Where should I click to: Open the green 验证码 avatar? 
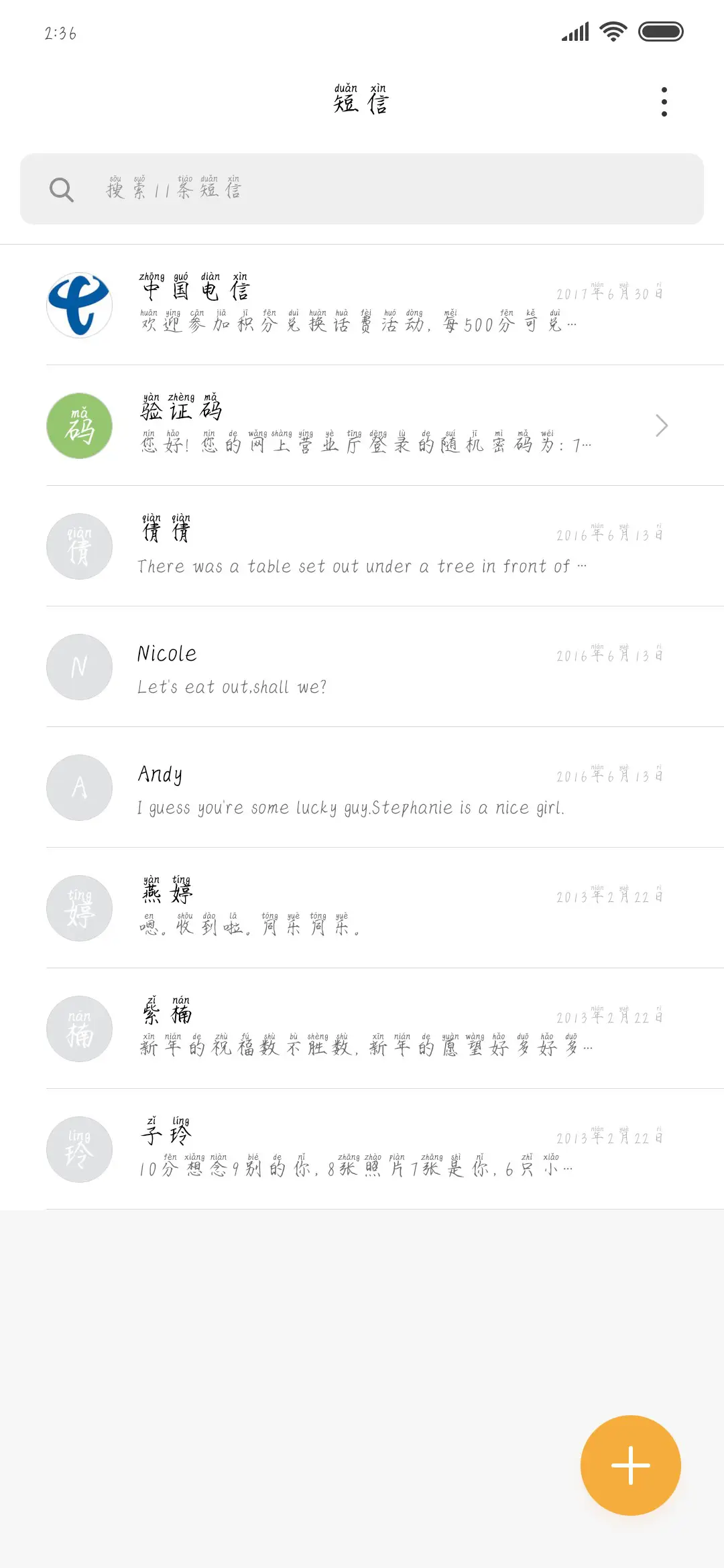coord(78,426)
